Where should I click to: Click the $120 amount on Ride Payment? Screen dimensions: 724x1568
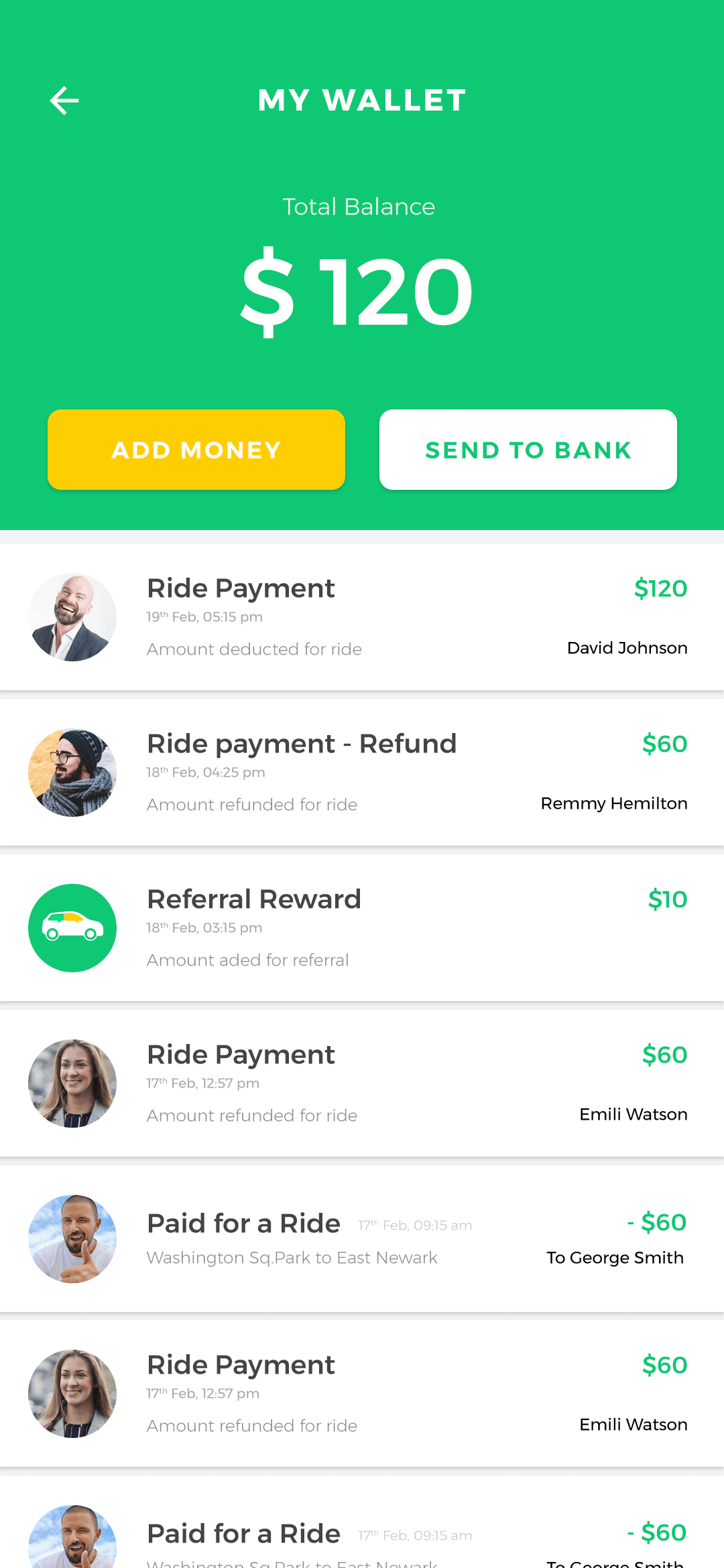tap(660, 589)
